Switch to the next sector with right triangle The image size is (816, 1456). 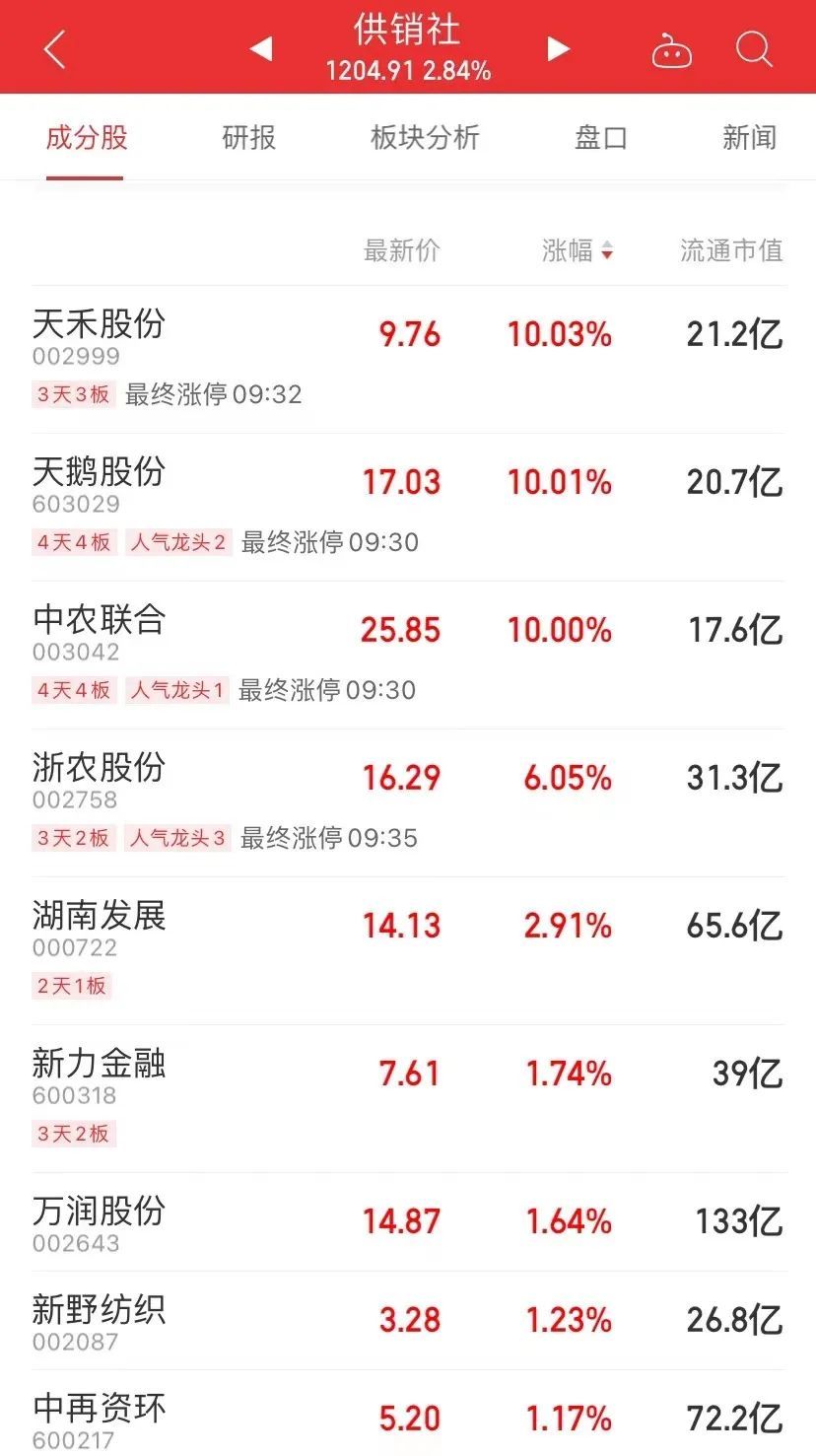tap(559, 48)
